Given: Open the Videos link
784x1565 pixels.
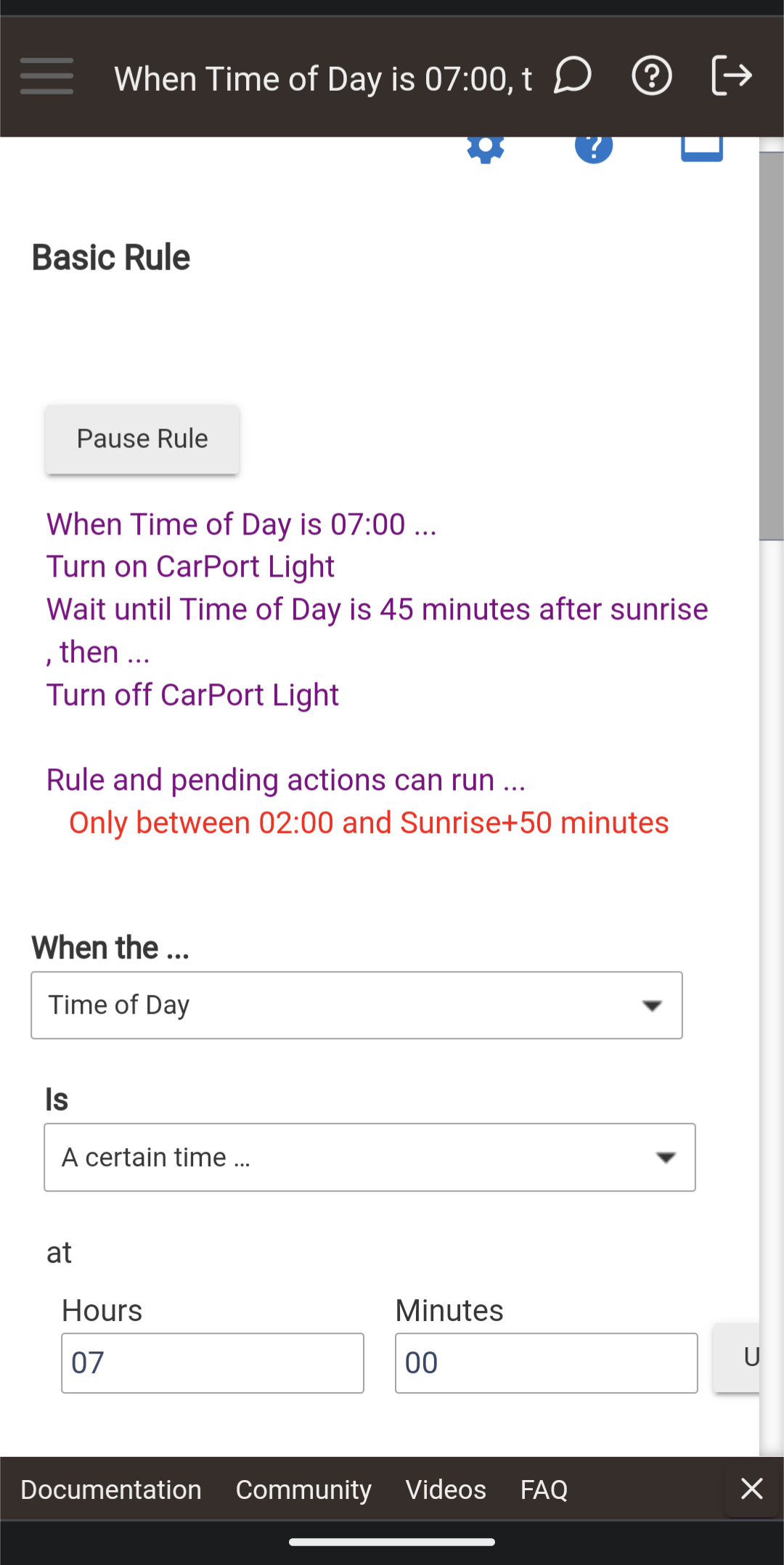Looking at the screenshot, I should pyautogui.click(x=446, y=1489).
